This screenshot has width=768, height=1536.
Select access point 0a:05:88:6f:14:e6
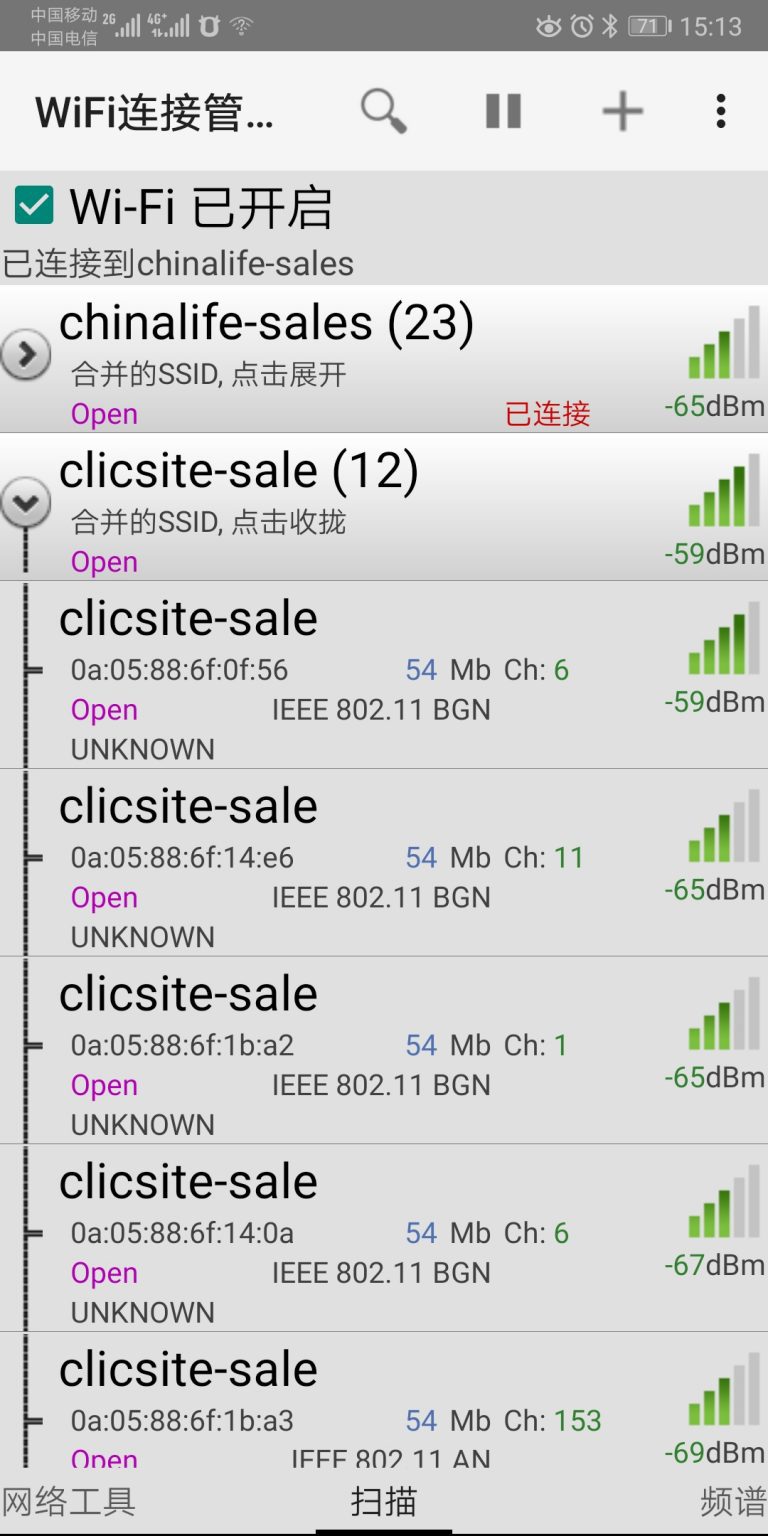point(384,862)
